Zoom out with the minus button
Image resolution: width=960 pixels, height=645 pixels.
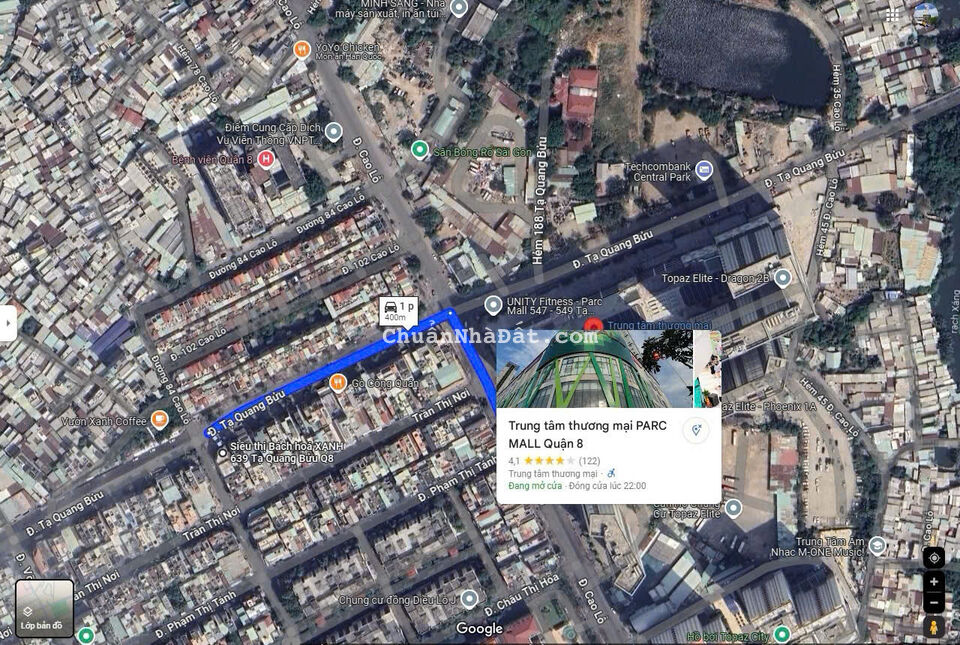click(x=934, y=602)
